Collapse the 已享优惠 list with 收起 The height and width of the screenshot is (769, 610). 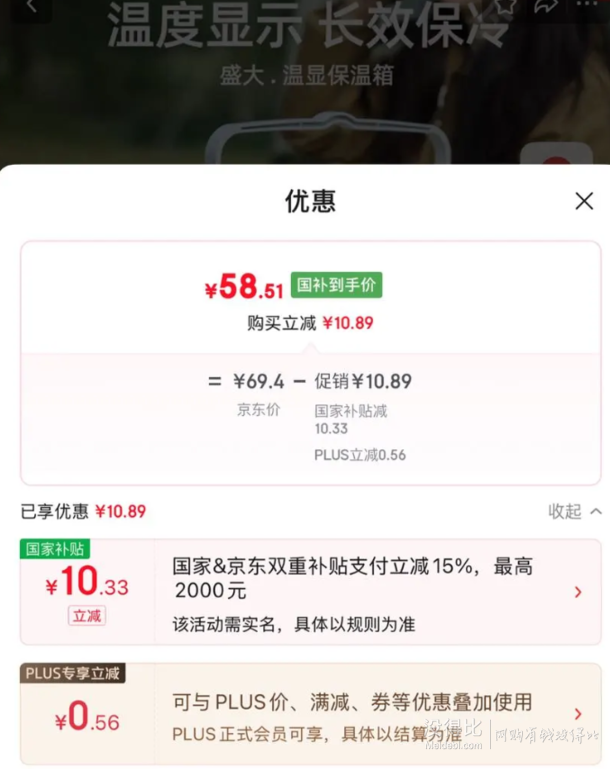[575, 511]
